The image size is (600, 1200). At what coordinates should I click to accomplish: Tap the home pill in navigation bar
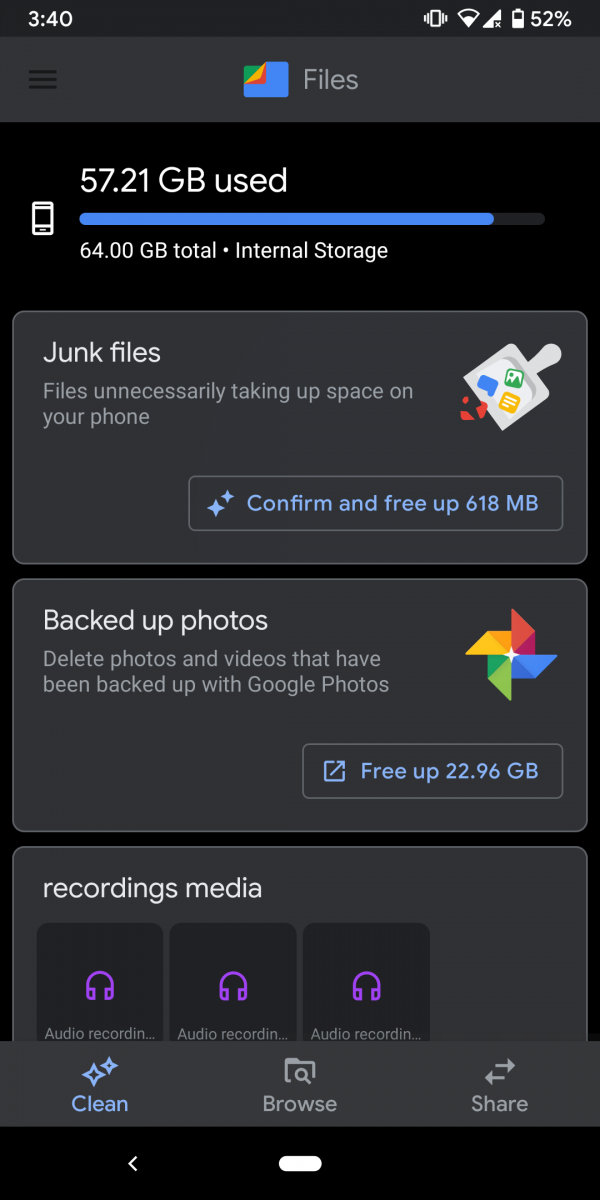pos(300,1163)
